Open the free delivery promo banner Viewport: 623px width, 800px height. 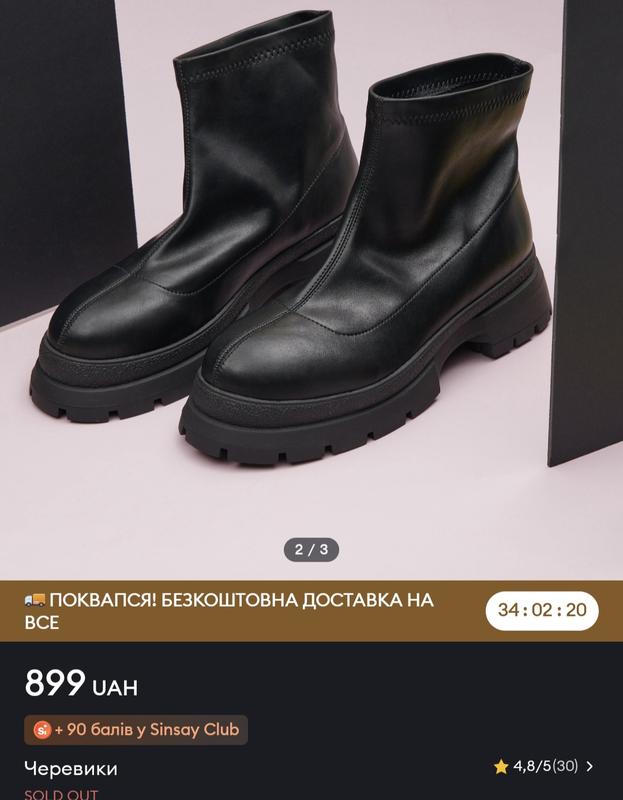[240, 611]
